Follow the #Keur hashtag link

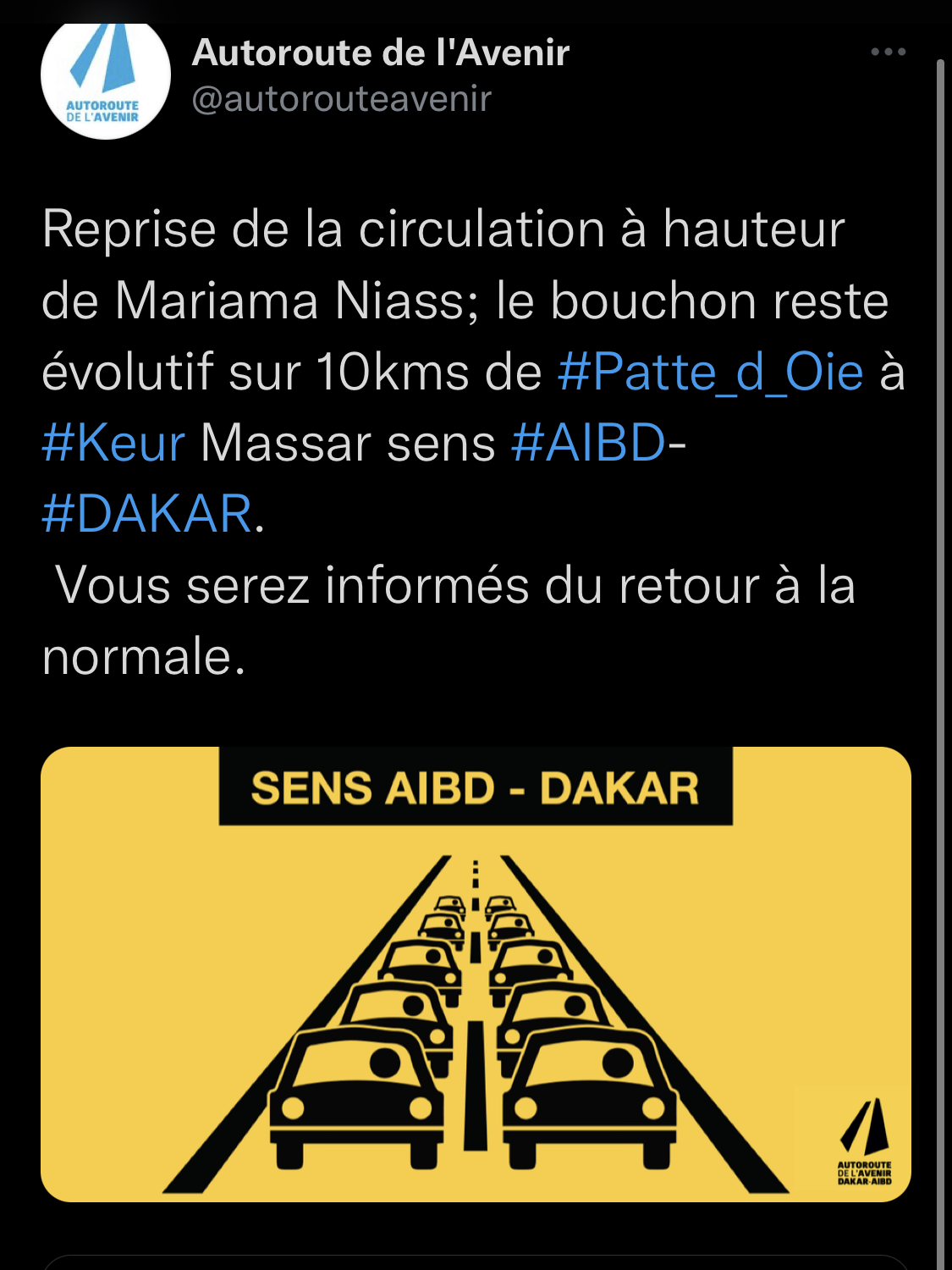tap(113, 443)
